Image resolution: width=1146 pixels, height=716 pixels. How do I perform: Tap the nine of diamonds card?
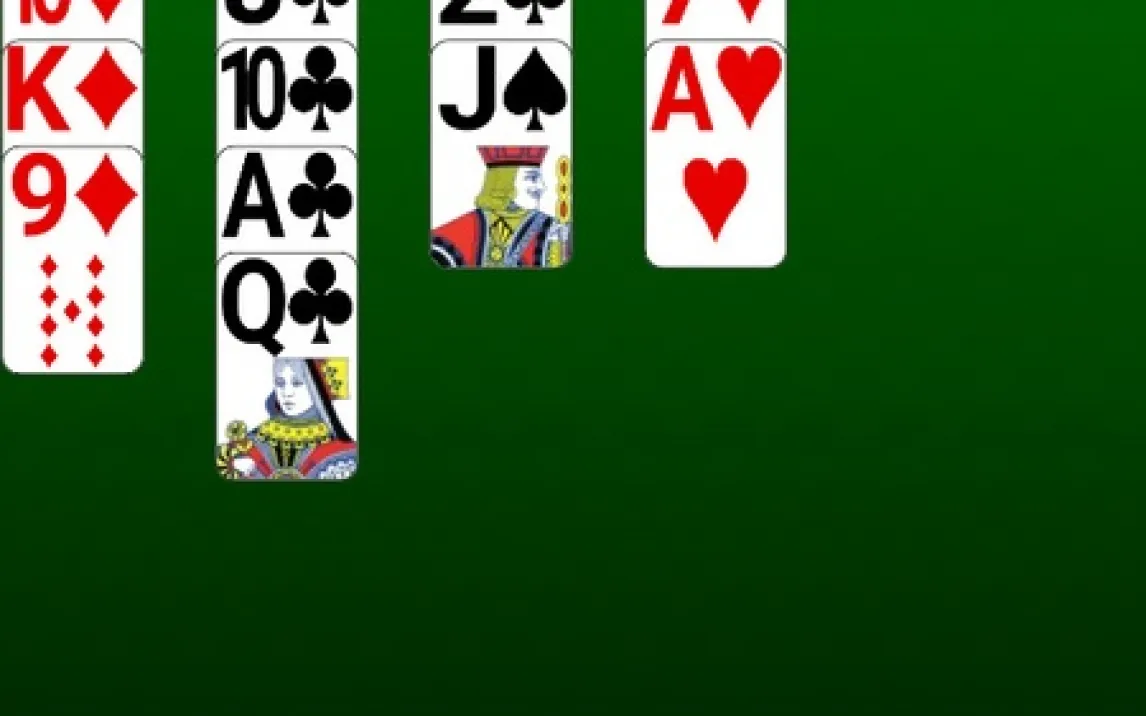click(x=73, y=260)
